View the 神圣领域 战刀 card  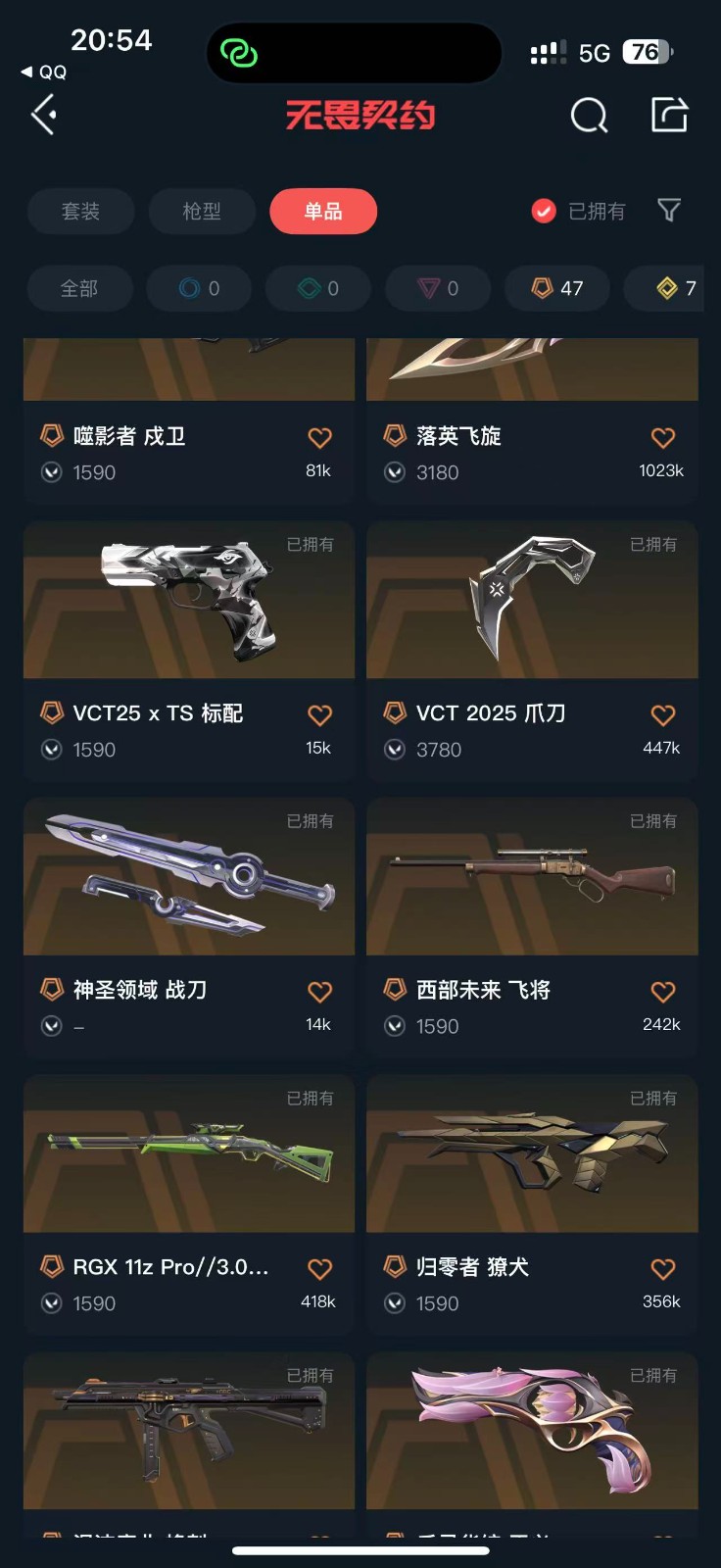[189, 927]
